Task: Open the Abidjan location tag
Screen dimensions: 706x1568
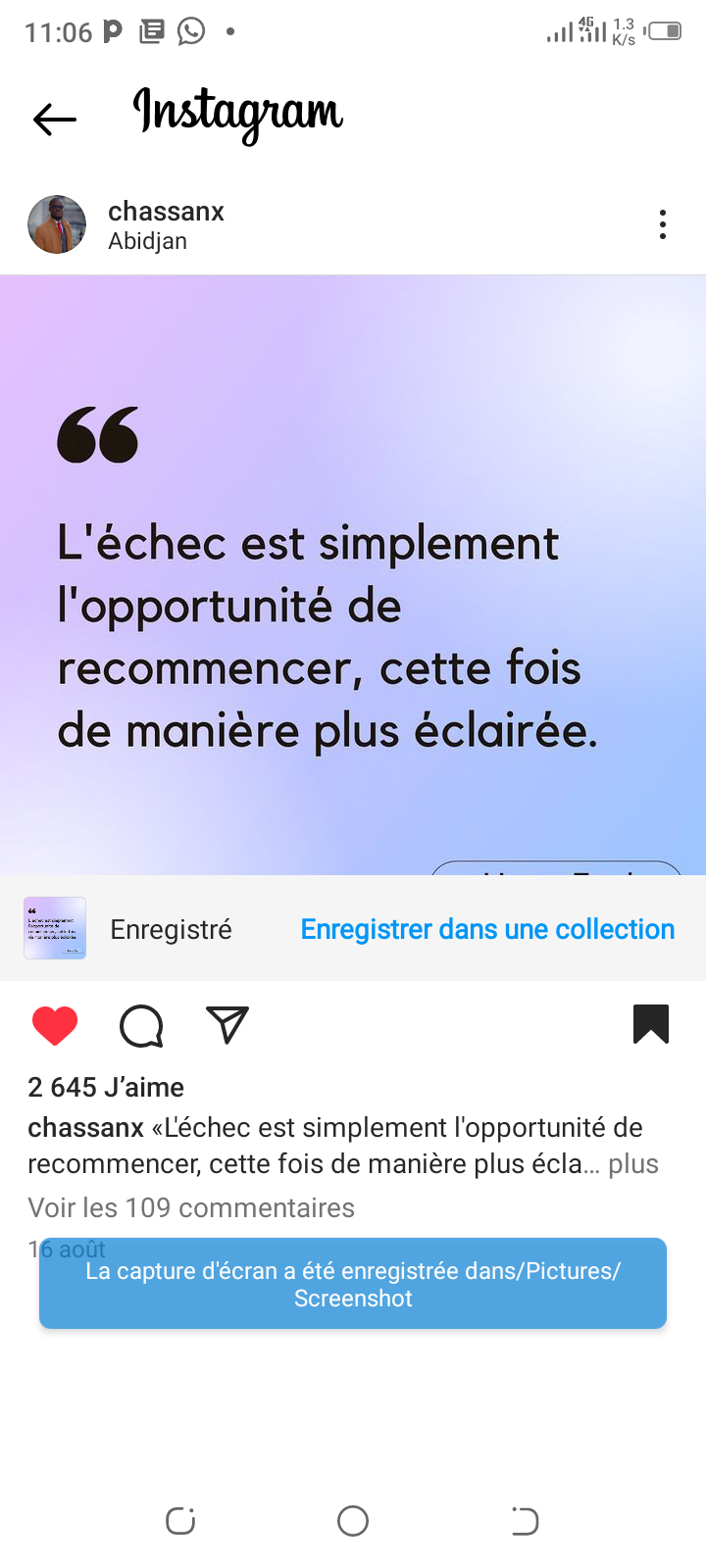Action: [x=147, y=241]
